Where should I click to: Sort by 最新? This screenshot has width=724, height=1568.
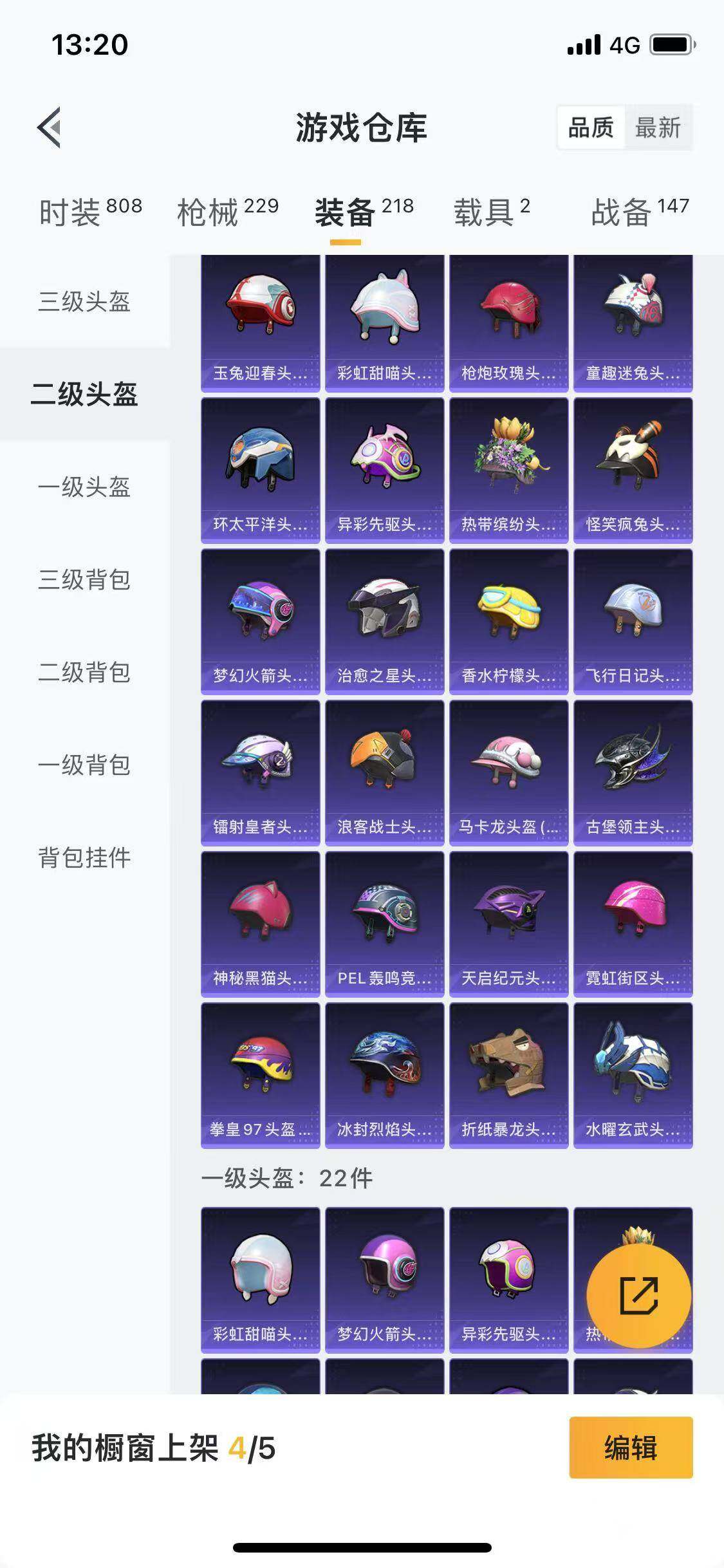(657, 127)
